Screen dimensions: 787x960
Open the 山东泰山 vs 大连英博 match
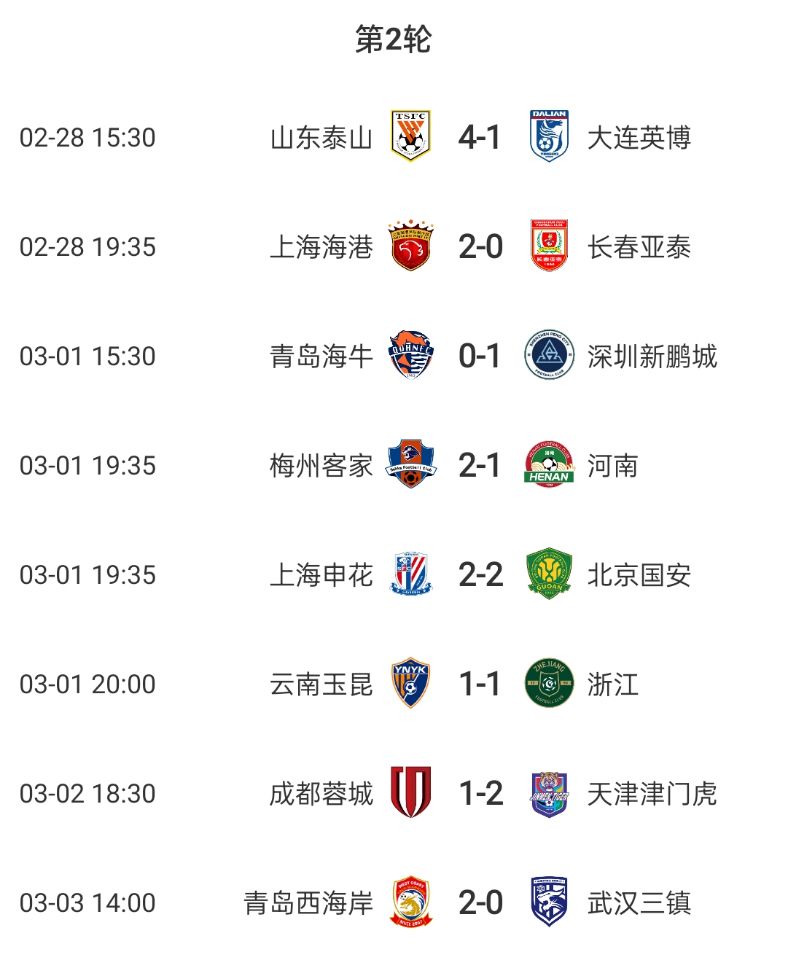(x=480, y=137)
